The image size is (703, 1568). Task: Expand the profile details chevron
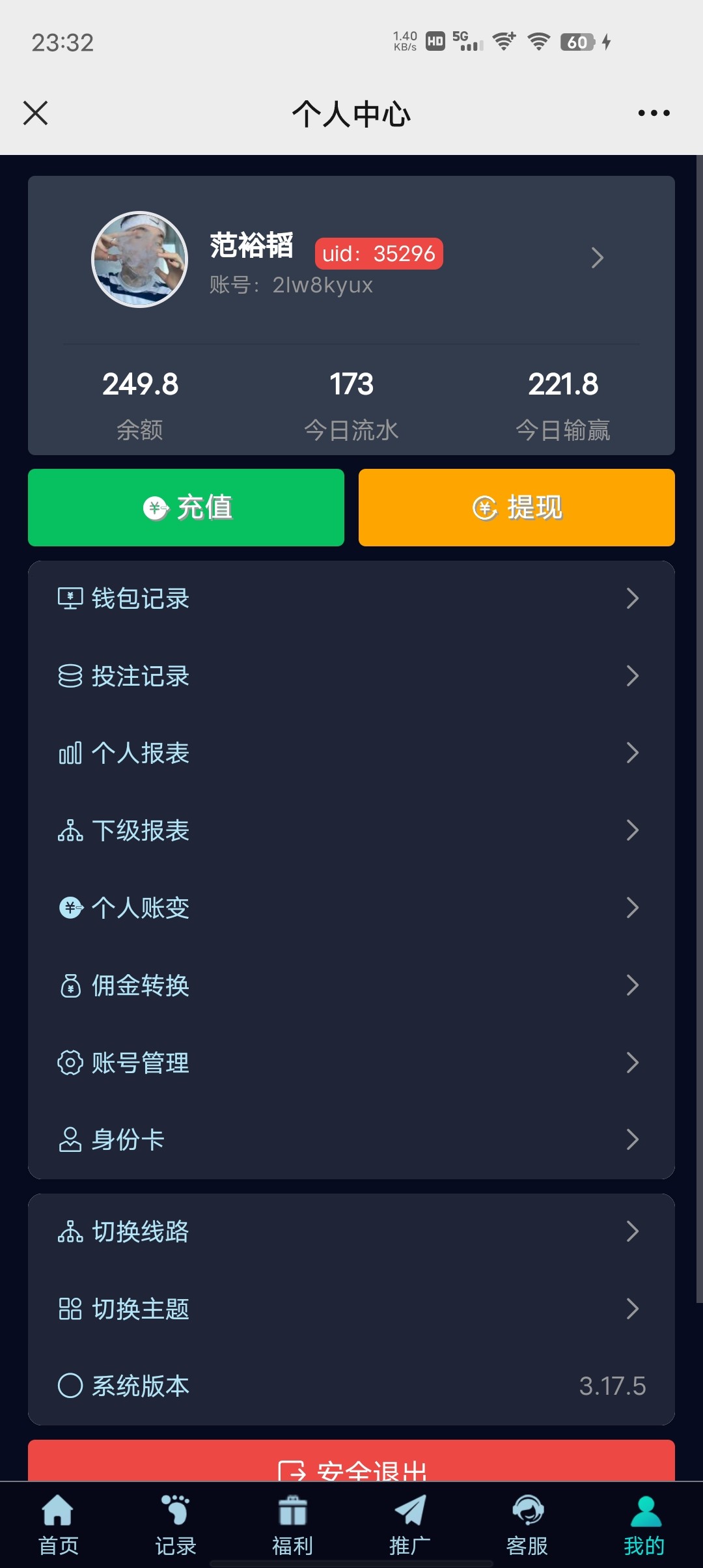pyautogui.click(x=598, y=258)
